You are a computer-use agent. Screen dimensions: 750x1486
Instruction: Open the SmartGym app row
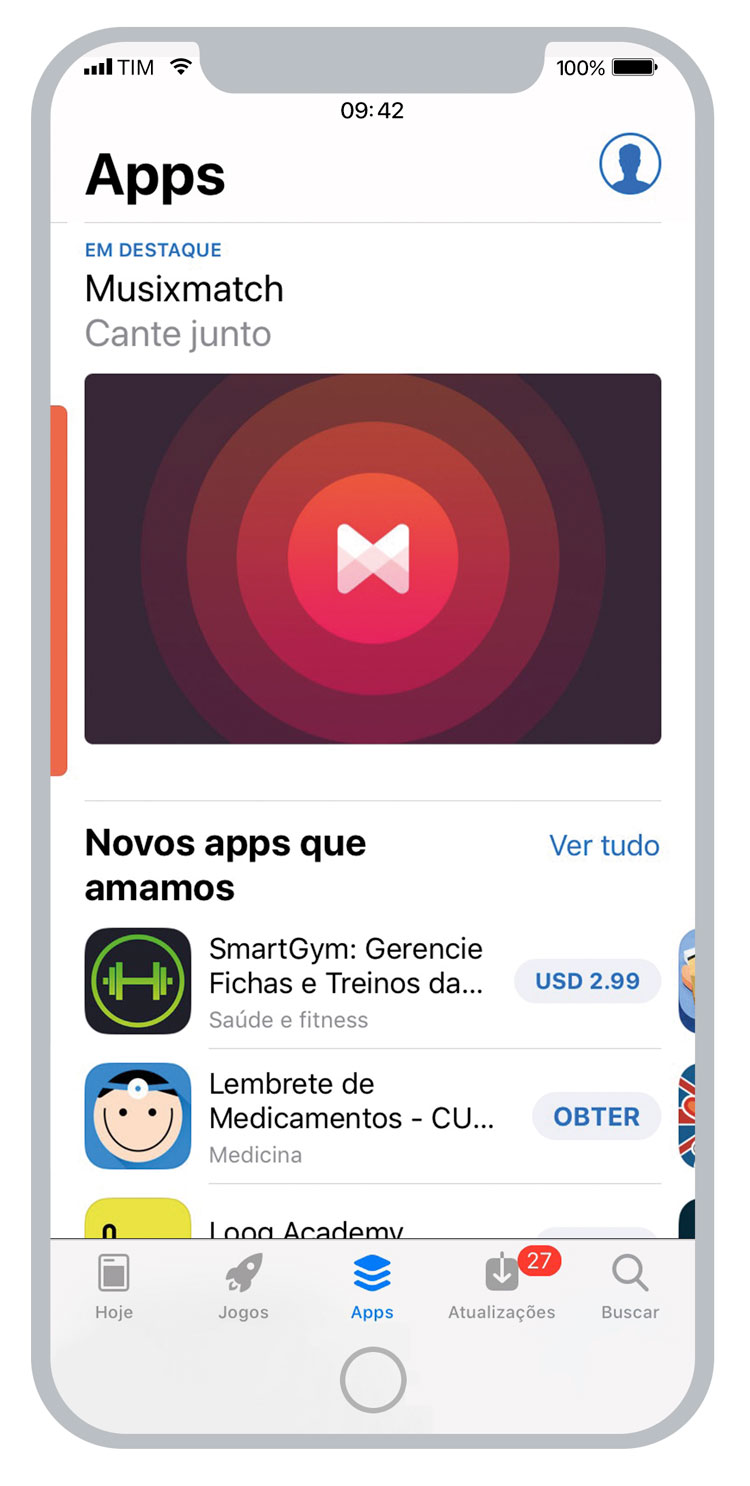373,981
